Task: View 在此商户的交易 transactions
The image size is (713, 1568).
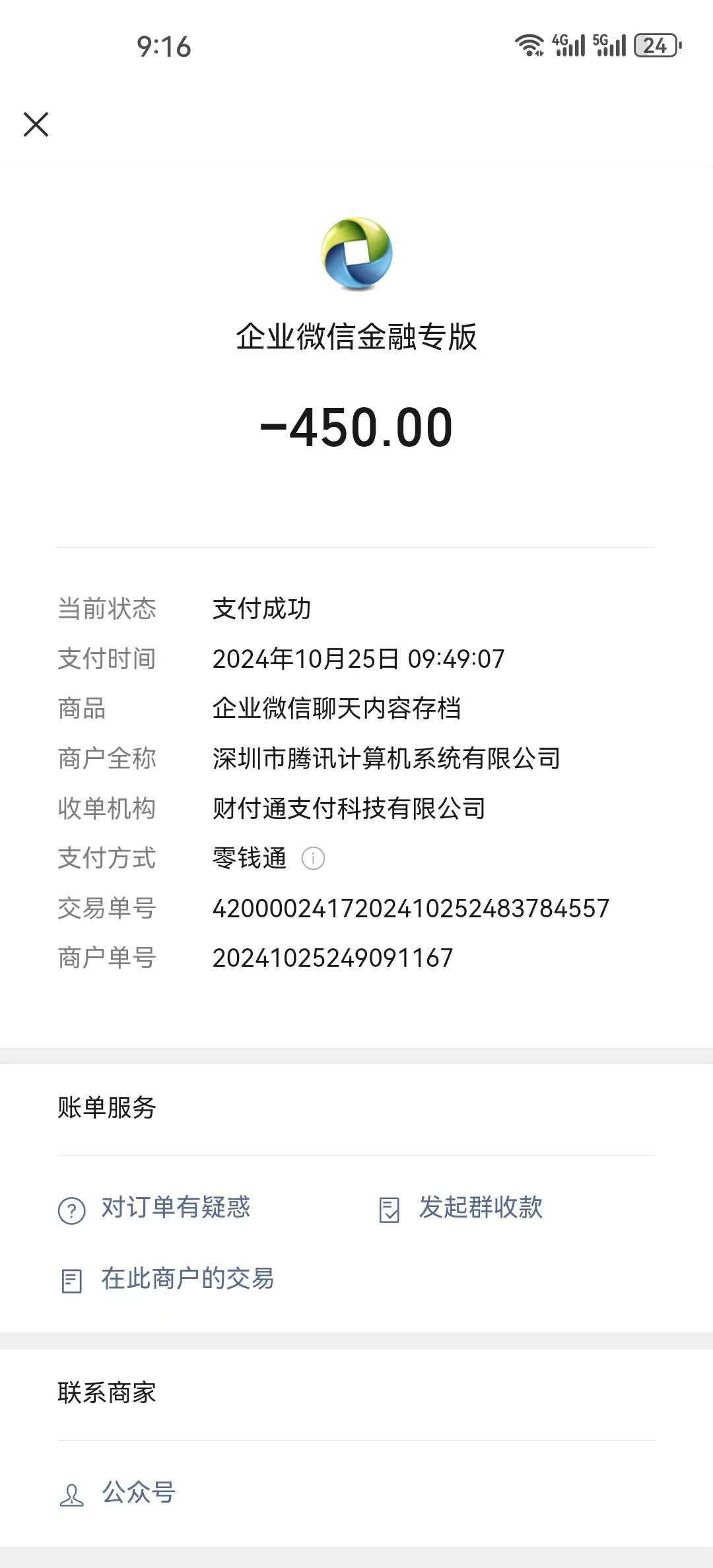Action: tap(187, 1279)
